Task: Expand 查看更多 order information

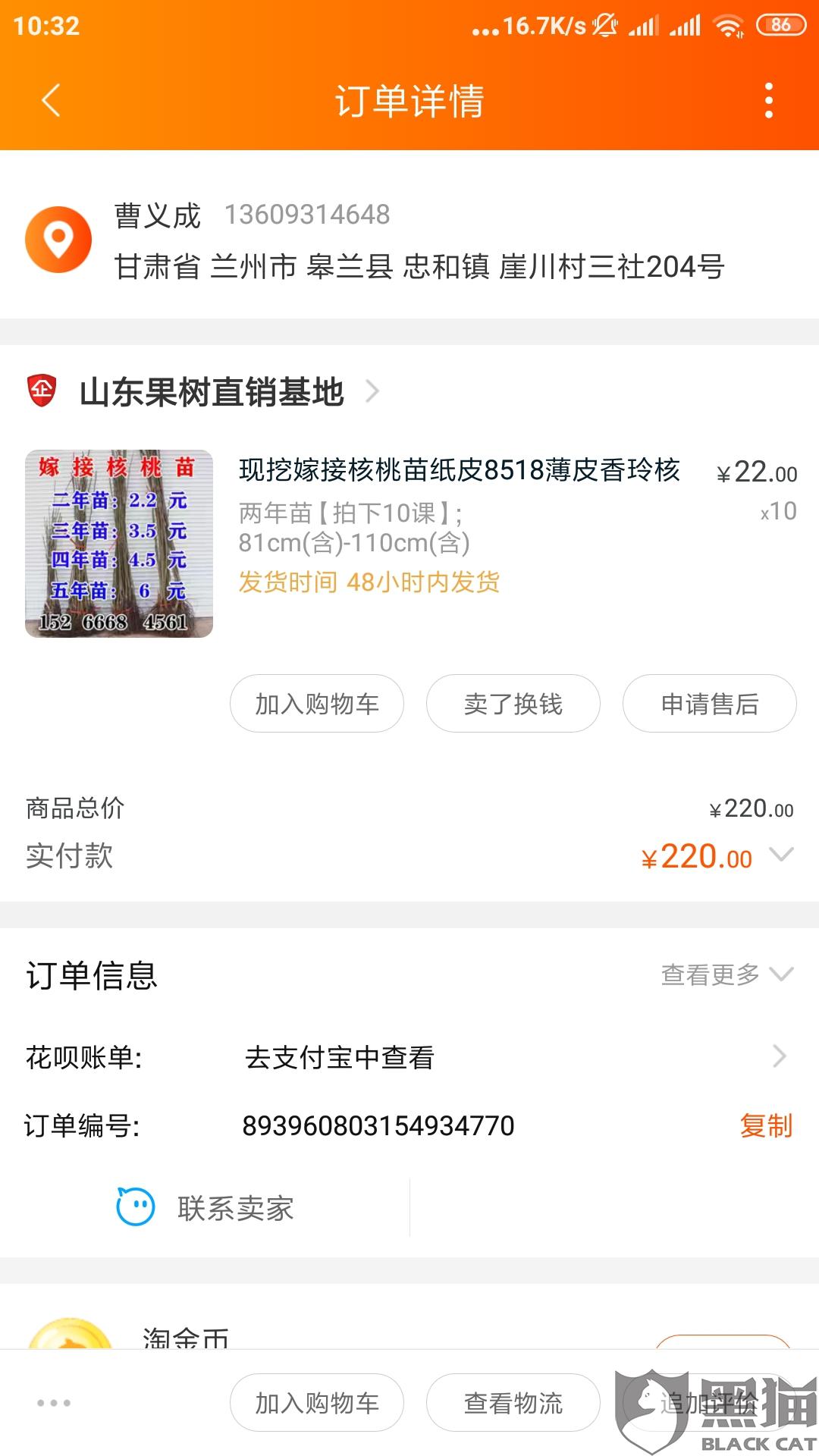Action: [727, 974]
